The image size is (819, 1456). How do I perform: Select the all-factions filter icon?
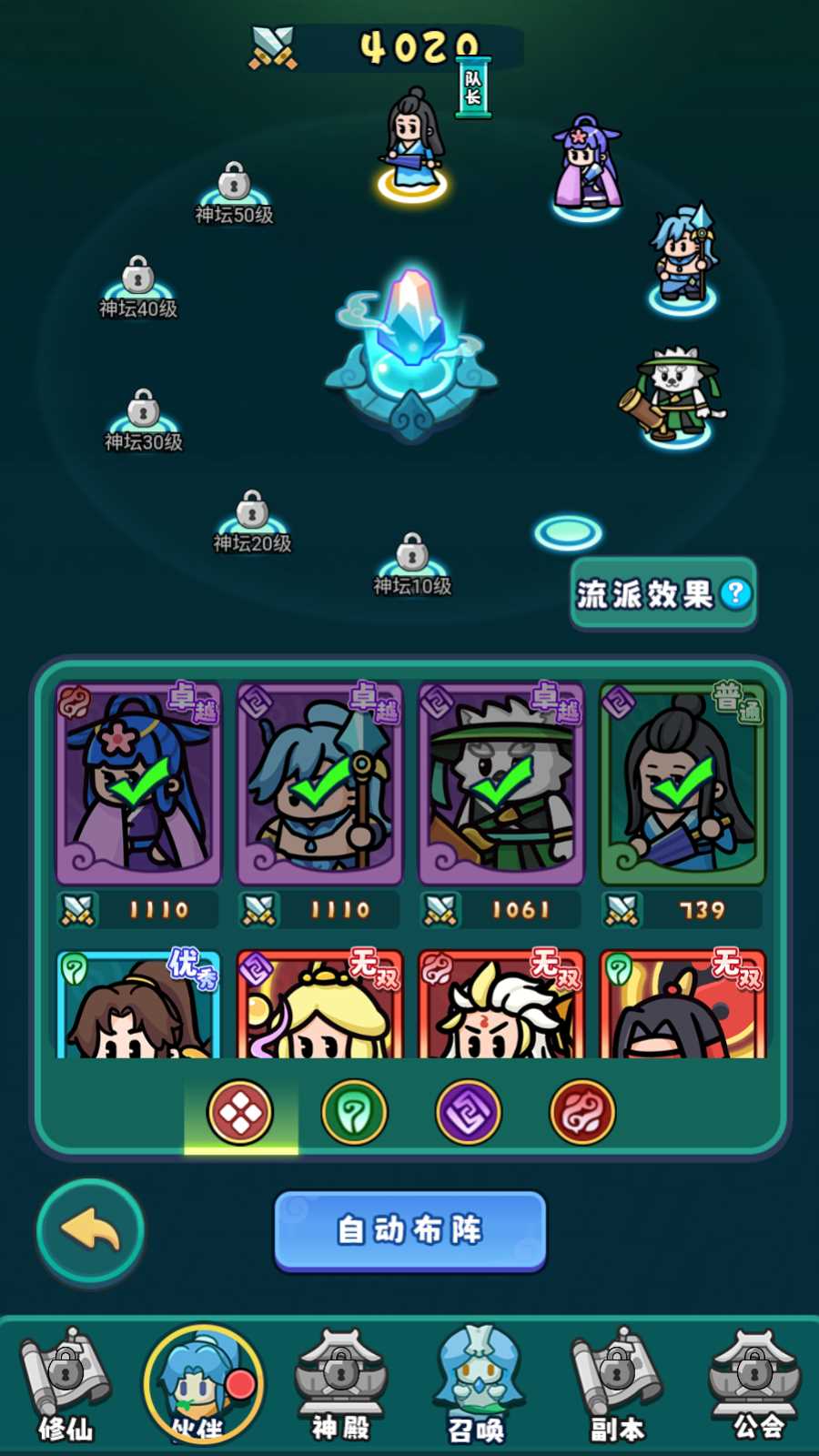point(240,1112)
